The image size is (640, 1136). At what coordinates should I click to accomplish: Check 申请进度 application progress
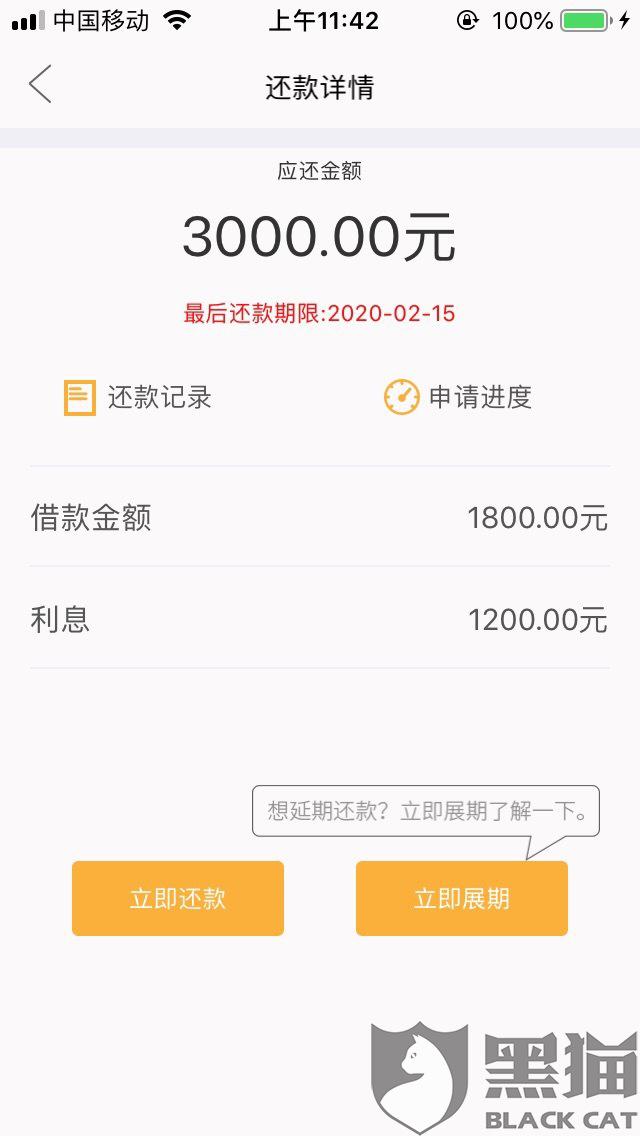457,397
